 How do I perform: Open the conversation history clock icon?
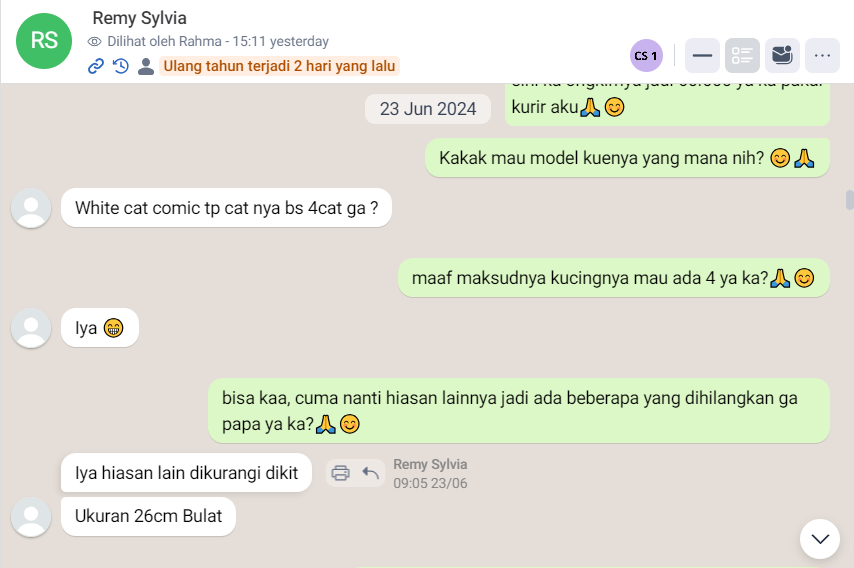[x=121, y=66]
